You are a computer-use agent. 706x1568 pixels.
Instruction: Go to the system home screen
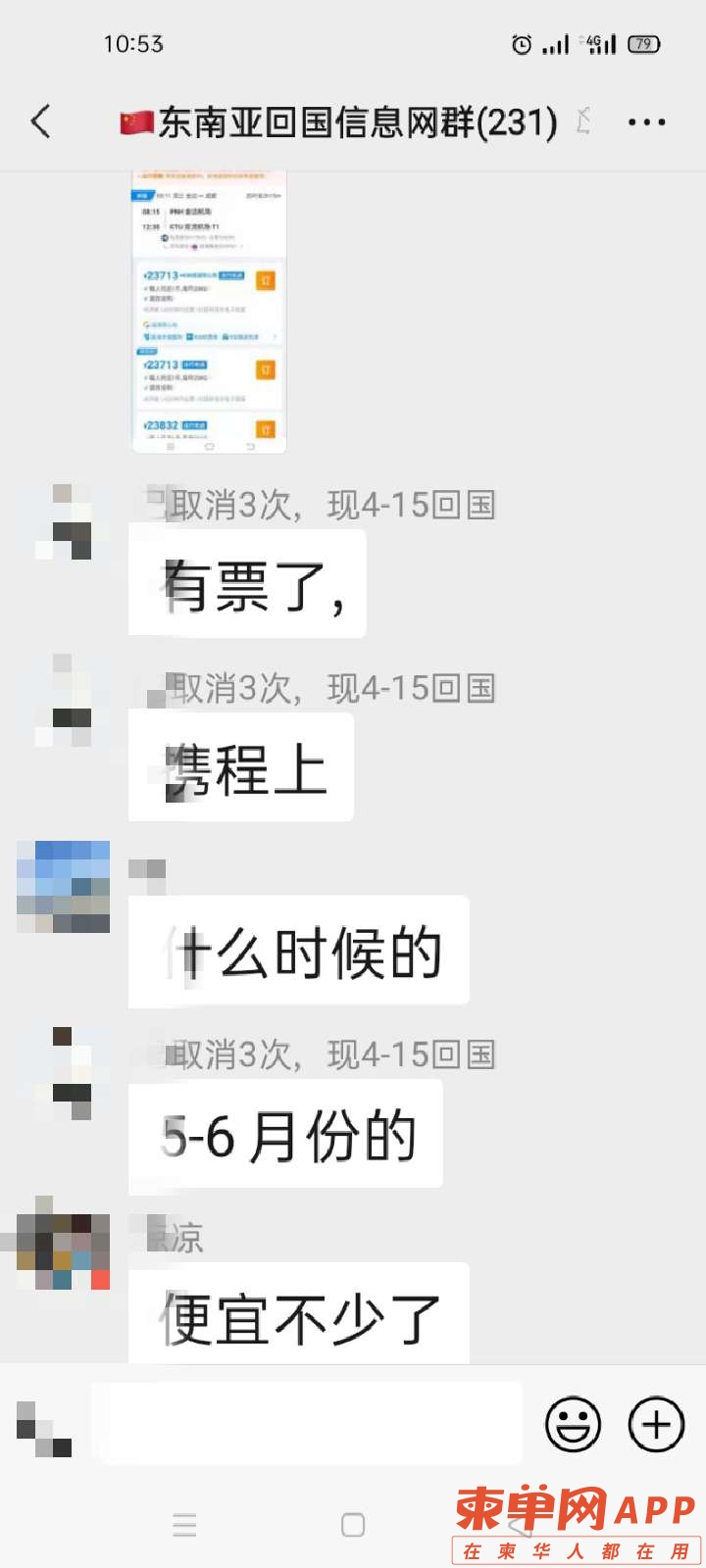353,1525
